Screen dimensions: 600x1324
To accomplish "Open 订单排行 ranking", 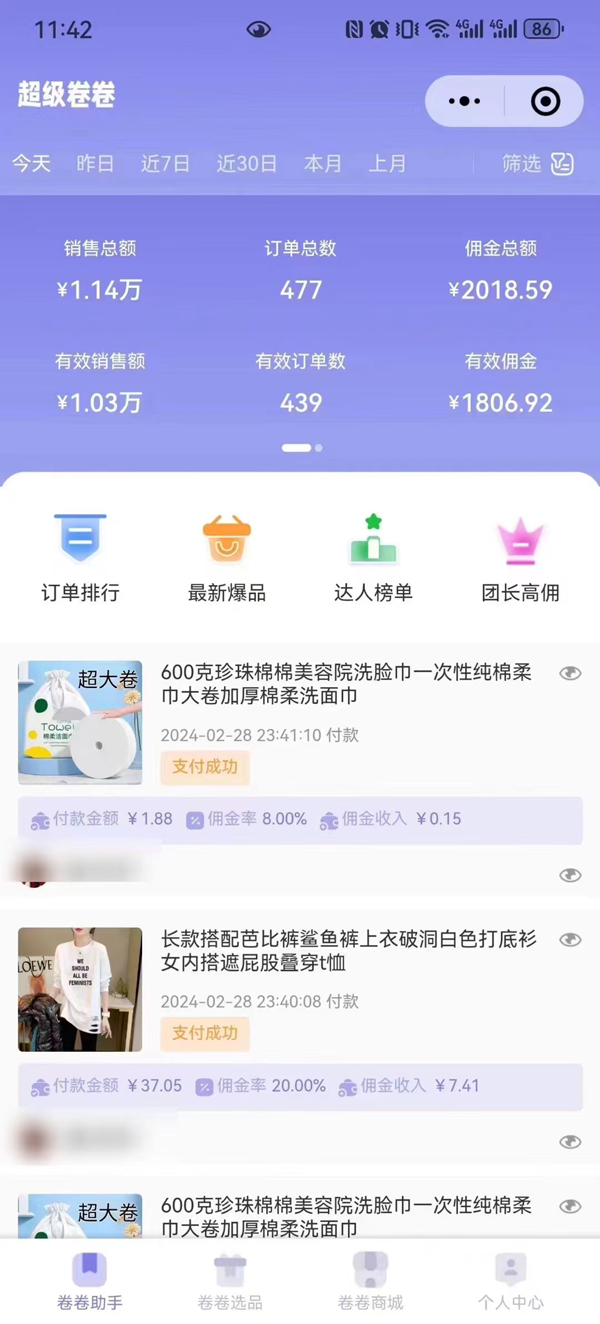I will tap(80, 558).
